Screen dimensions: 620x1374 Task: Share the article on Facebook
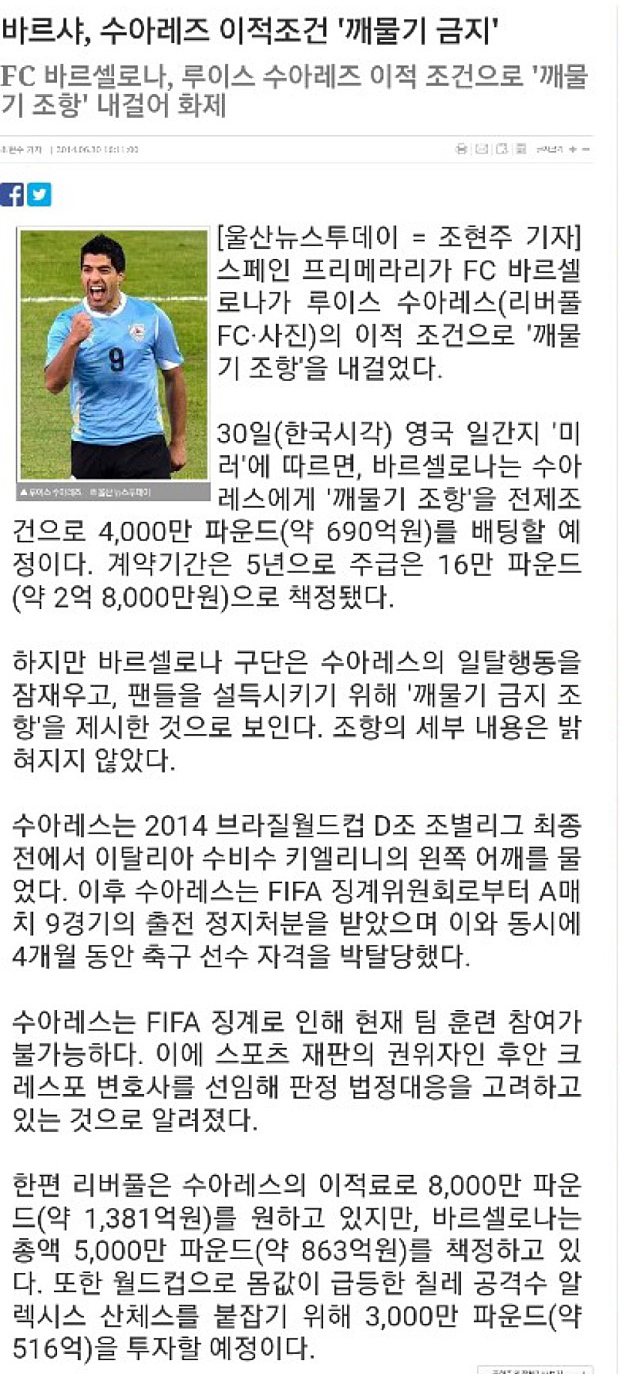tap(12, 195)
